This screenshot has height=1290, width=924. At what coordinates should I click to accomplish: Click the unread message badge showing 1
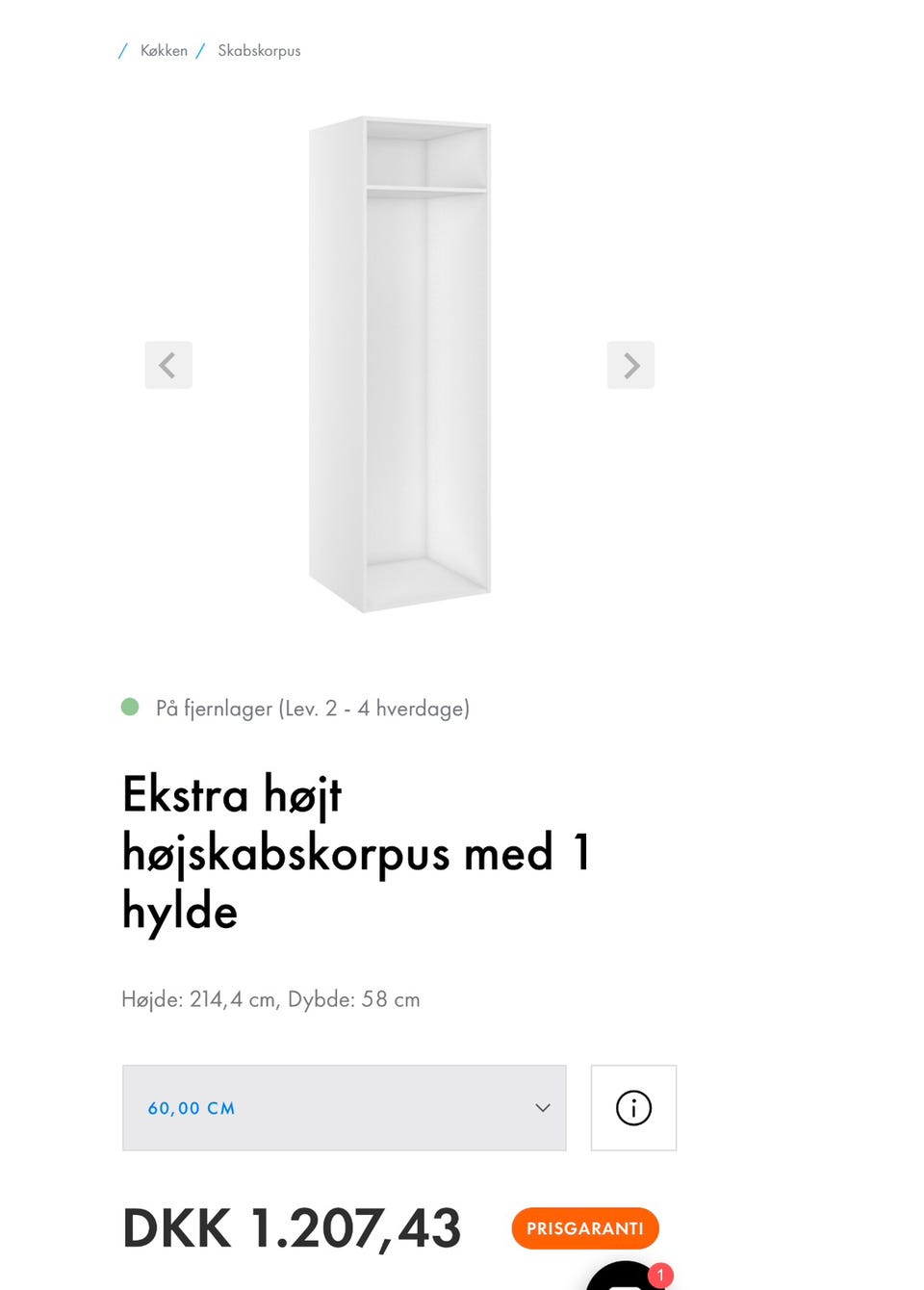coord(661,1275)
